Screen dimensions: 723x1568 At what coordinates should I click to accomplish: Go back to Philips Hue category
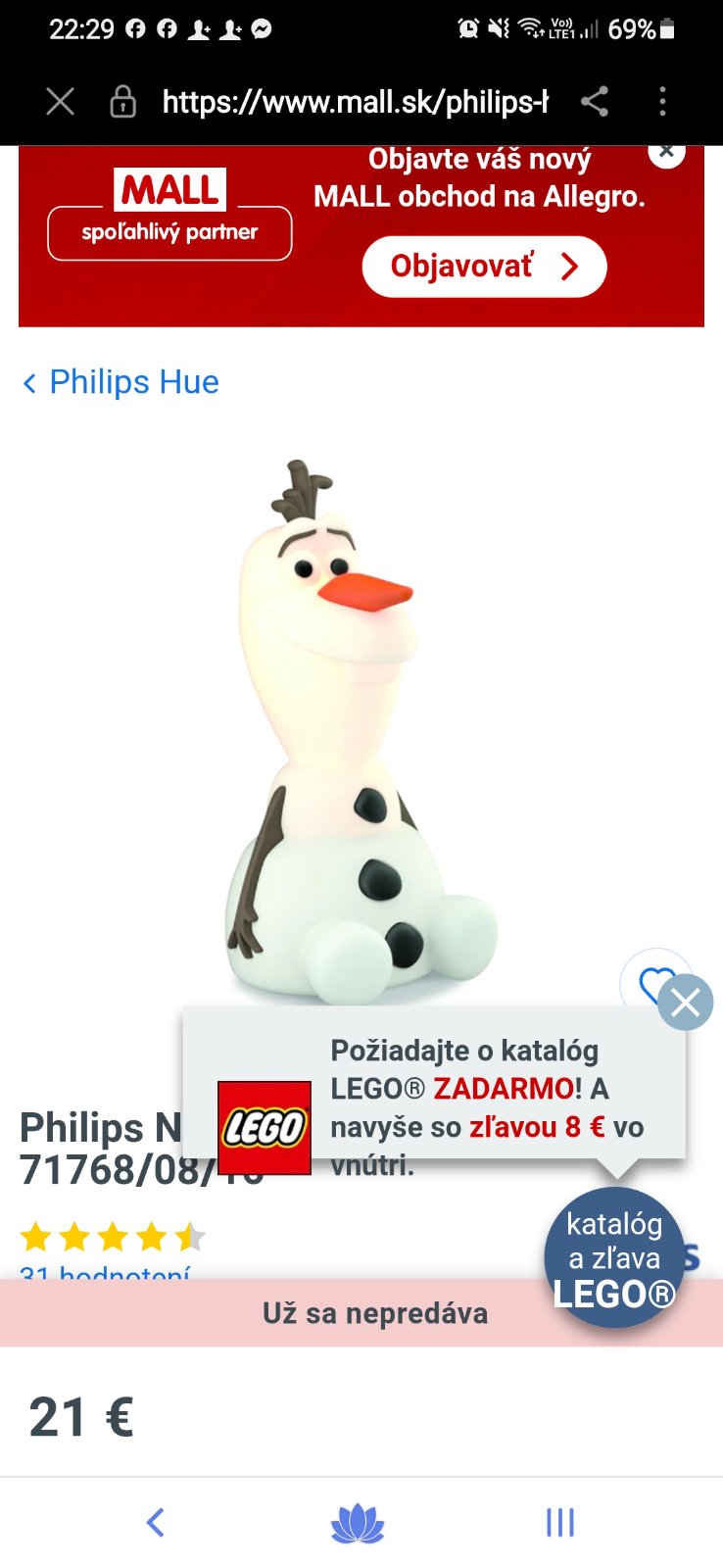point(121,382)
